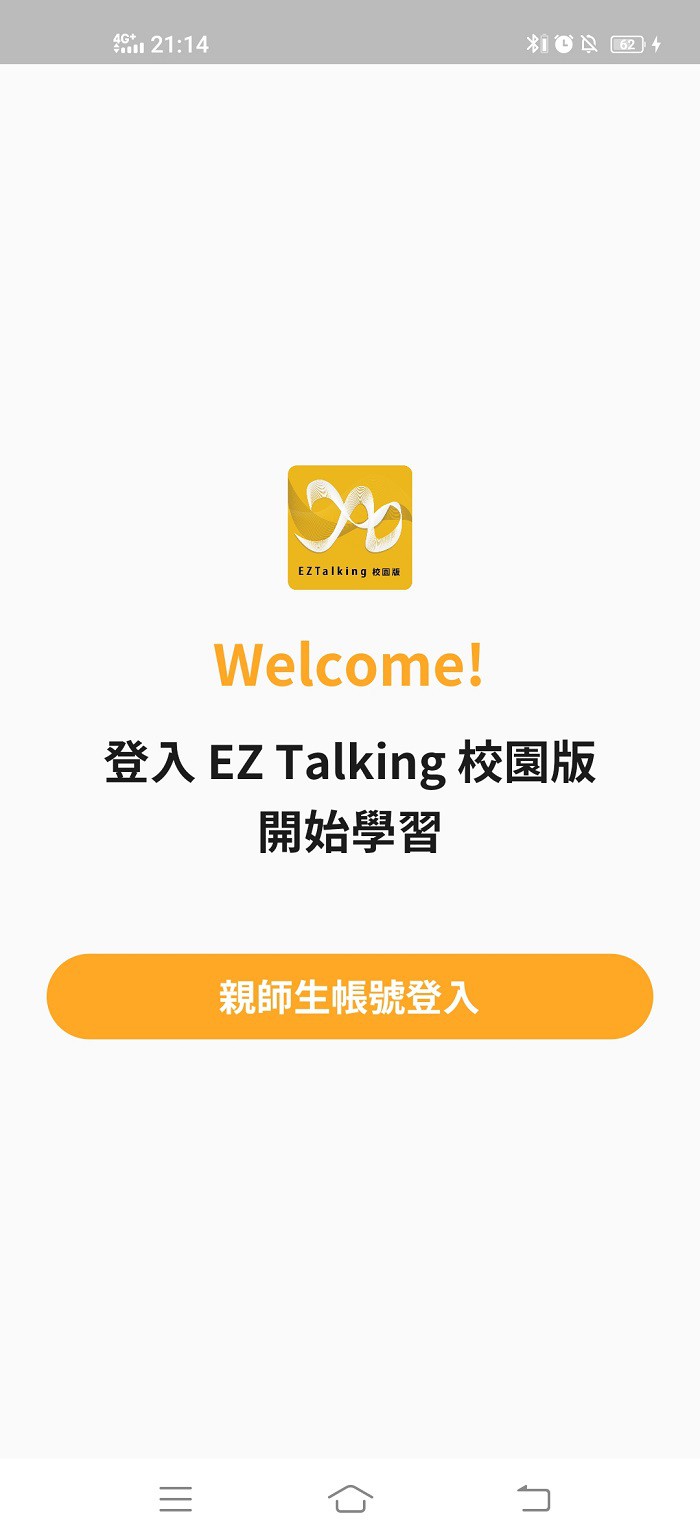
Task: Tap the 親師生帳號登入 login button
Action: point(350,996)
